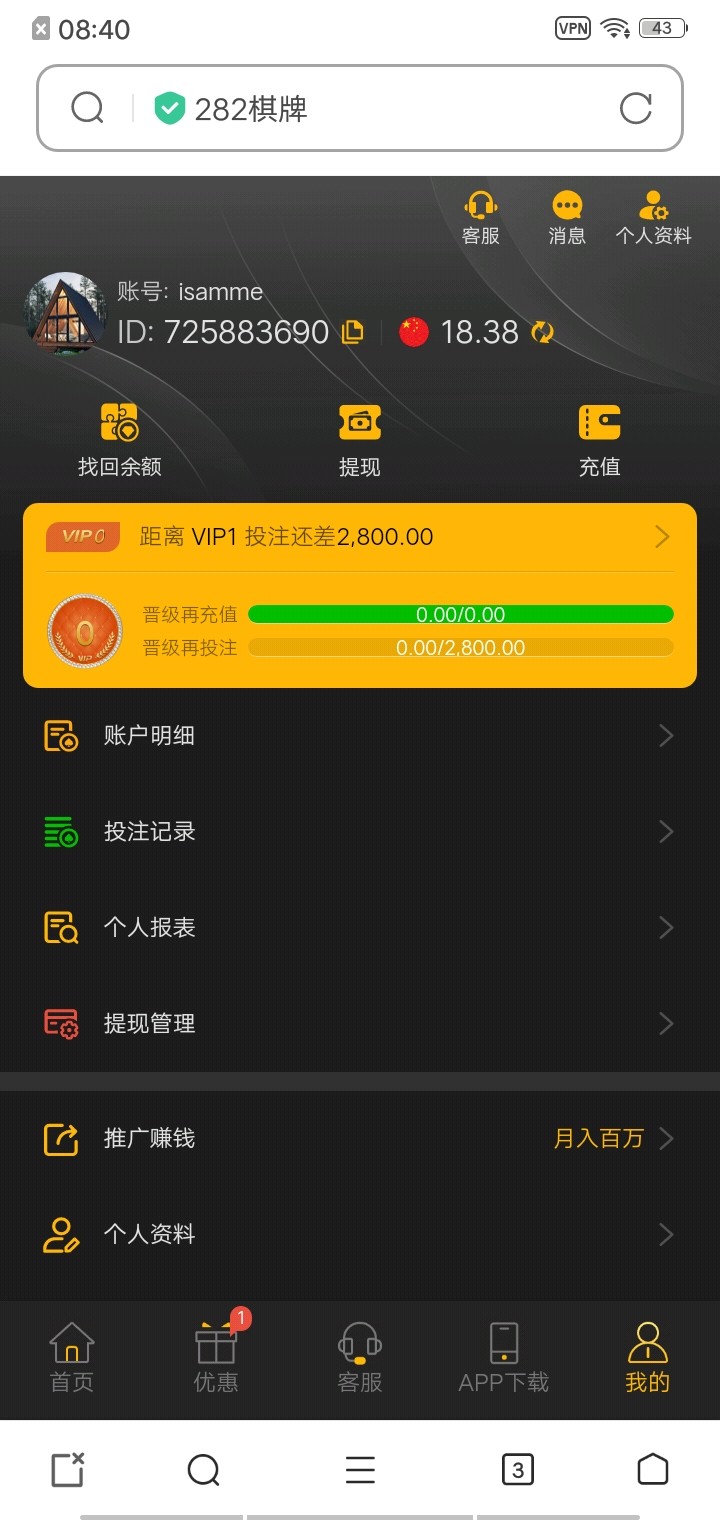Open 充值 recharge
This screenshot has height=1520, width=720.
coord(599,440)
